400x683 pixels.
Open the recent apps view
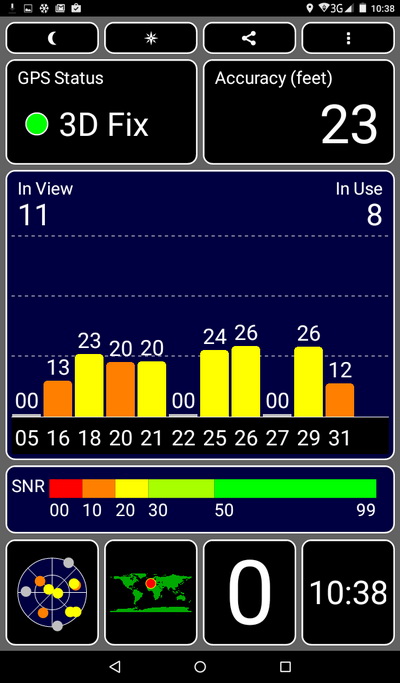[285, 666]
